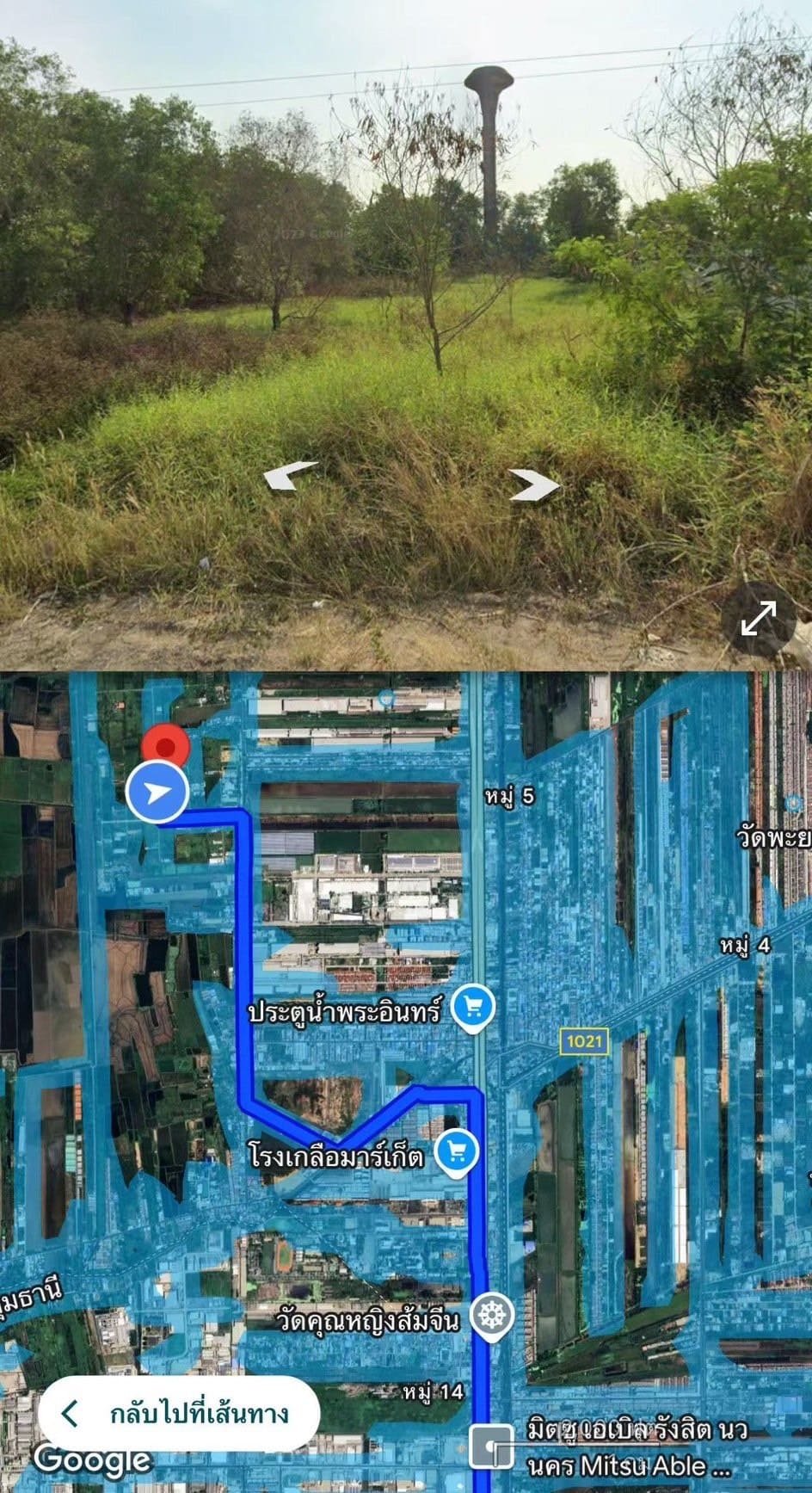
Task: Tap the blue current-location arrow marker
Action: tap(157, 792)
